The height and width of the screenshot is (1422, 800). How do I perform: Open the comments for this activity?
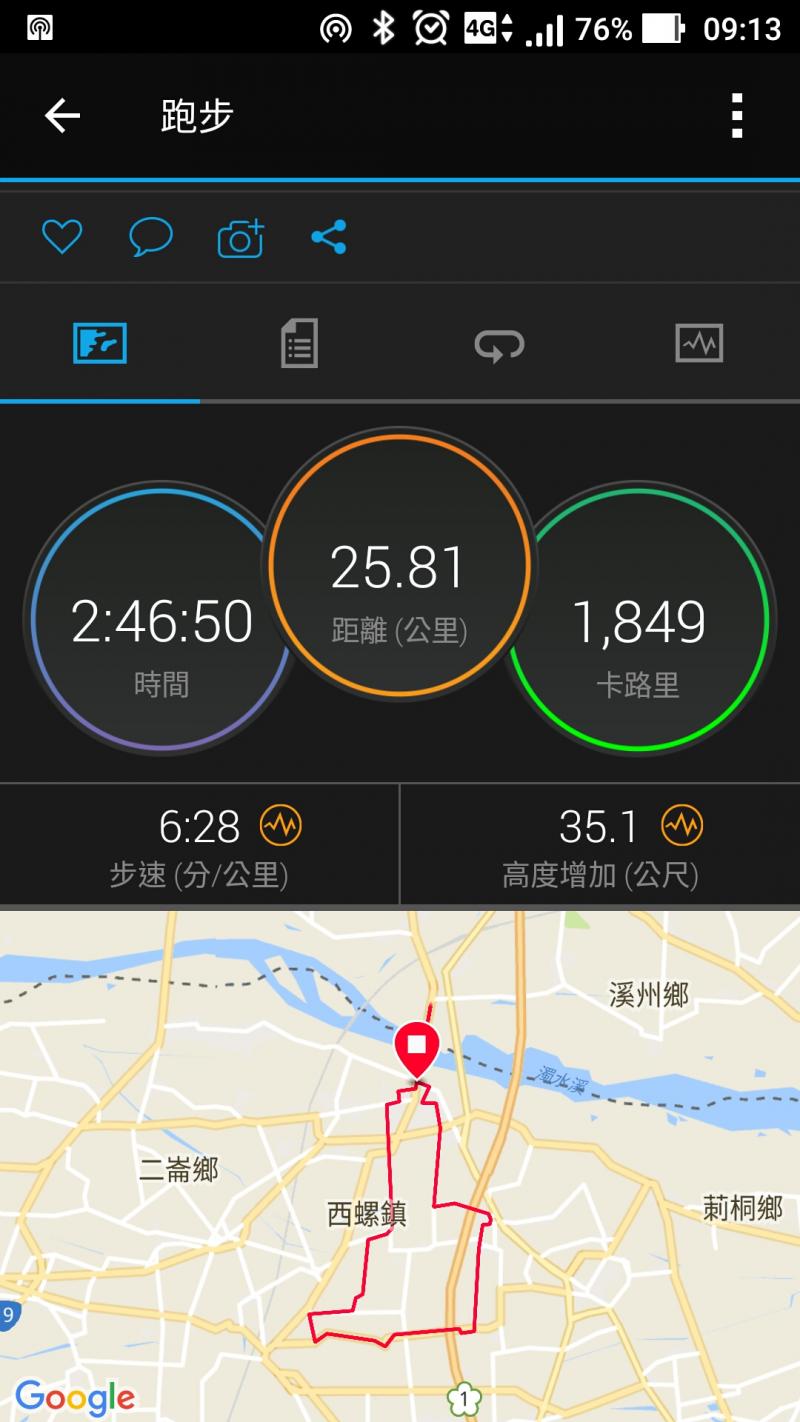click(151, 237)
